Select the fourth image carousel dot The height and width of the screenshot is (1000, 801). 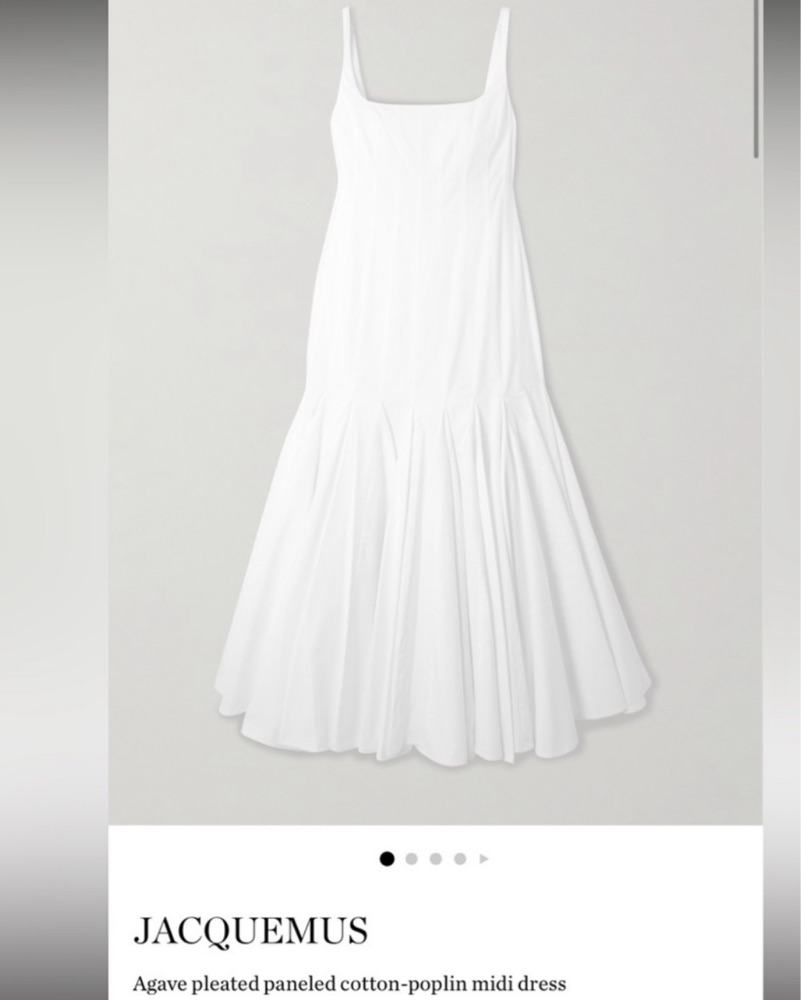[x=459, y=858]
